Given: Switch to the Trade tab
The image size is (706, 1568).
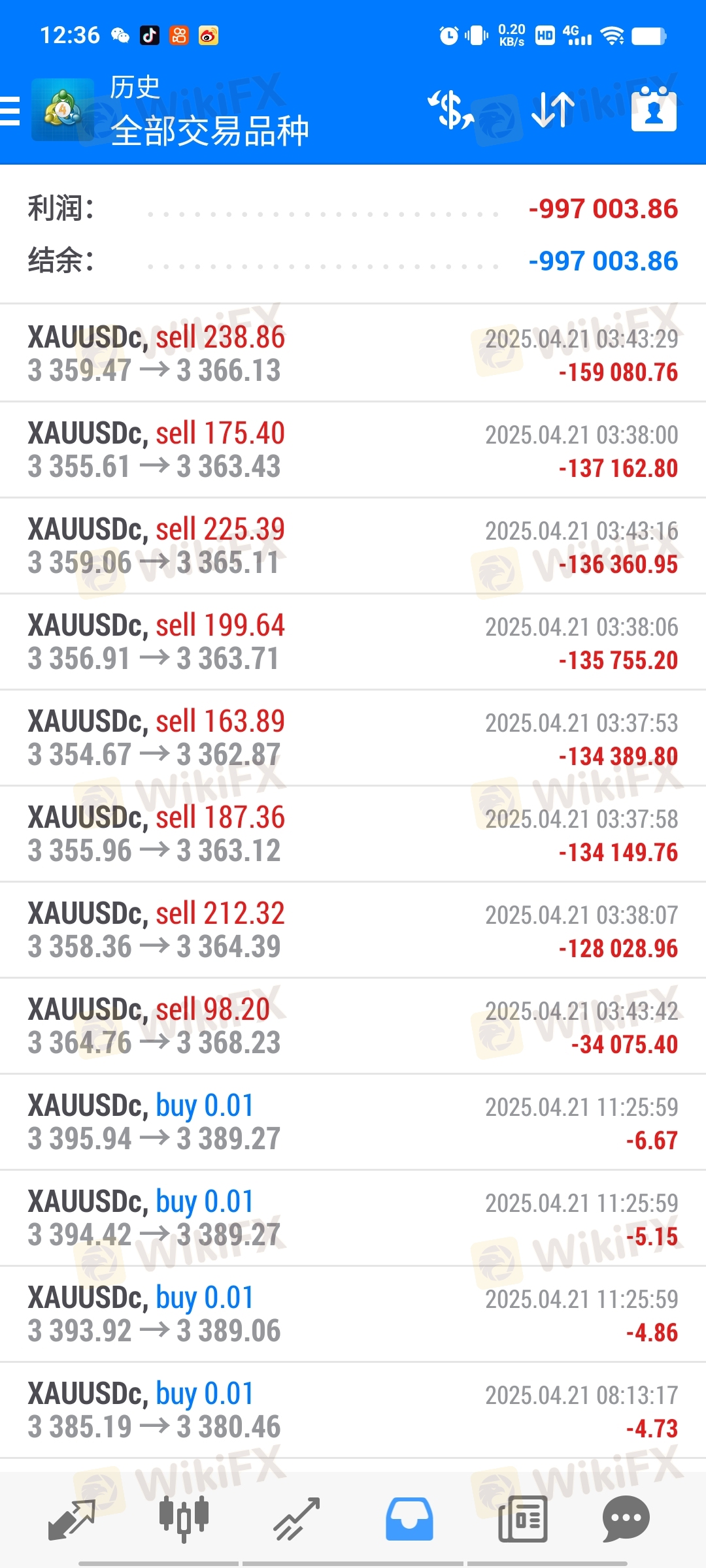Looking at the screenshot, I should pos(297,1518).
